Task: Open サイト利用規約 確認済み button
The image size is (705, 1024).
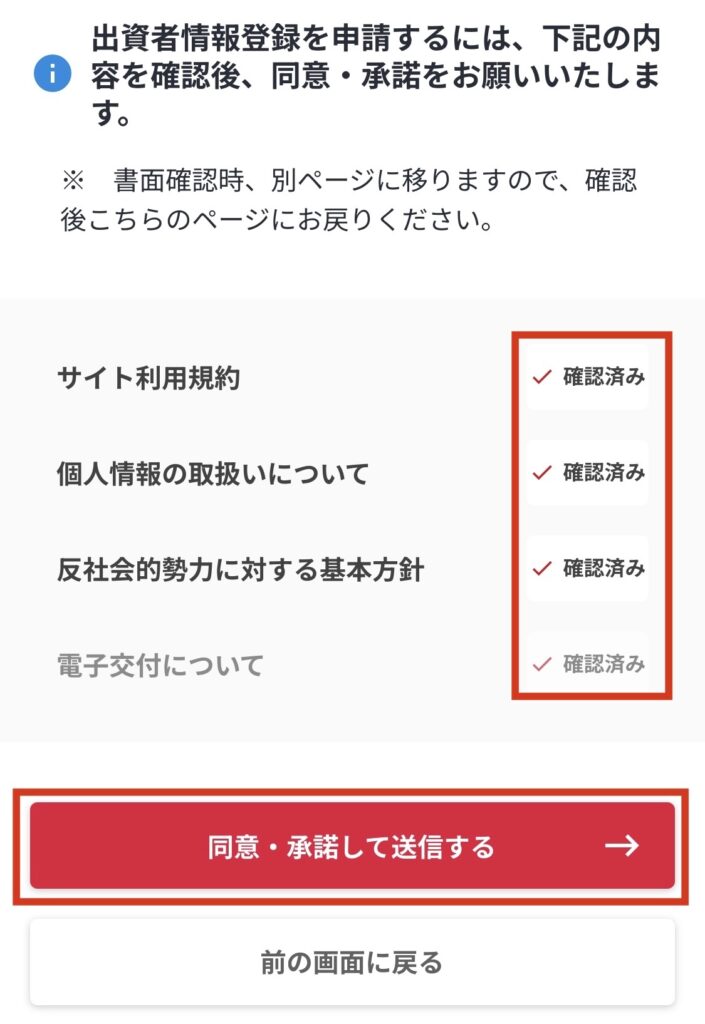Action: pyautogui.click(x=588, y=378)
